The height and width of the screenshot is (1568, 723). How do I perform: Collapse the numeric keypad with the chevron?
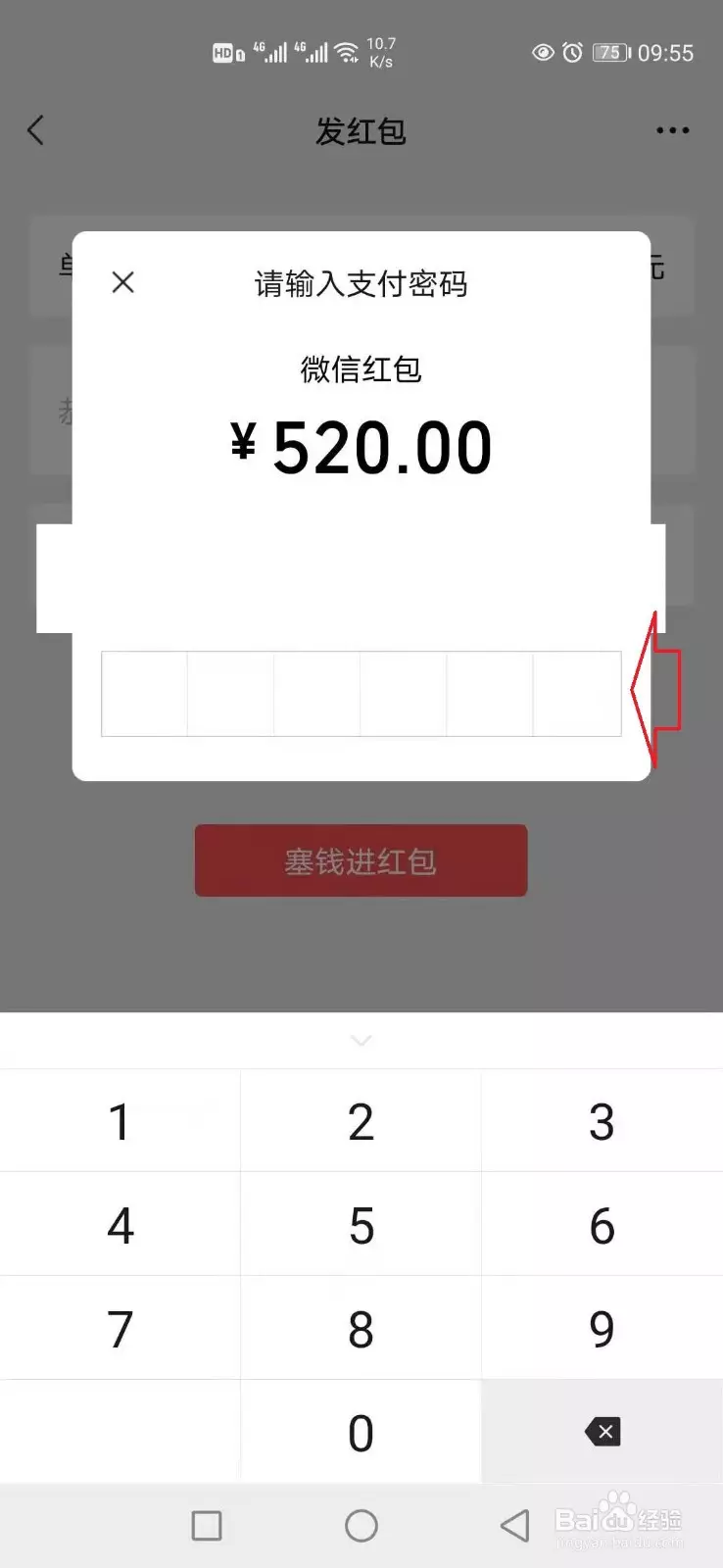click(361, 1040)
